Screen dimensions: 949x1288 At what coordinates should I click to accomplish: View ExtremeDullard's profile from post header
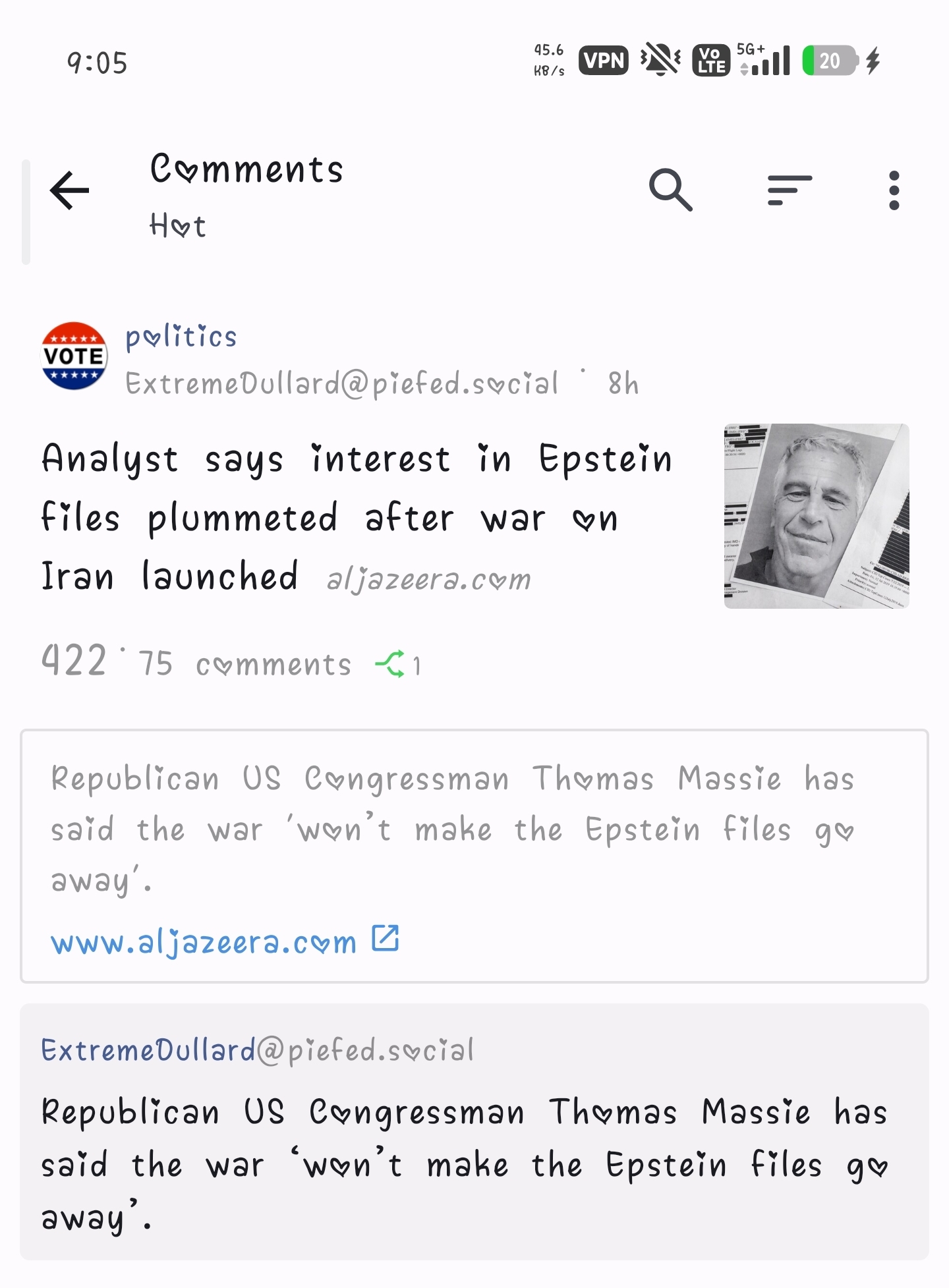point(341,383)
